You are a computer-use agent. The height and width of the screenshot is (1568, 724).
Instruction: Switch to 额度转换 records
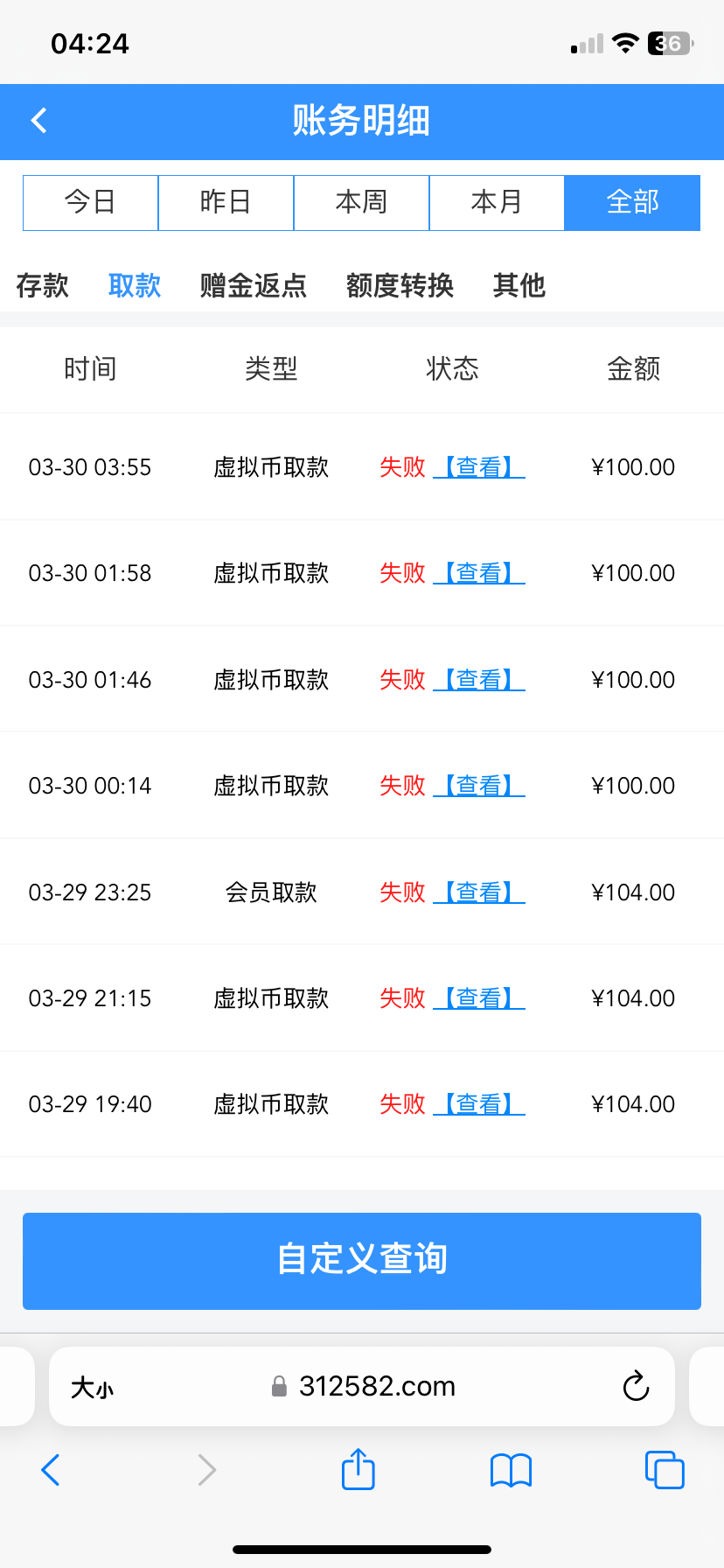[x=400, y=285]
